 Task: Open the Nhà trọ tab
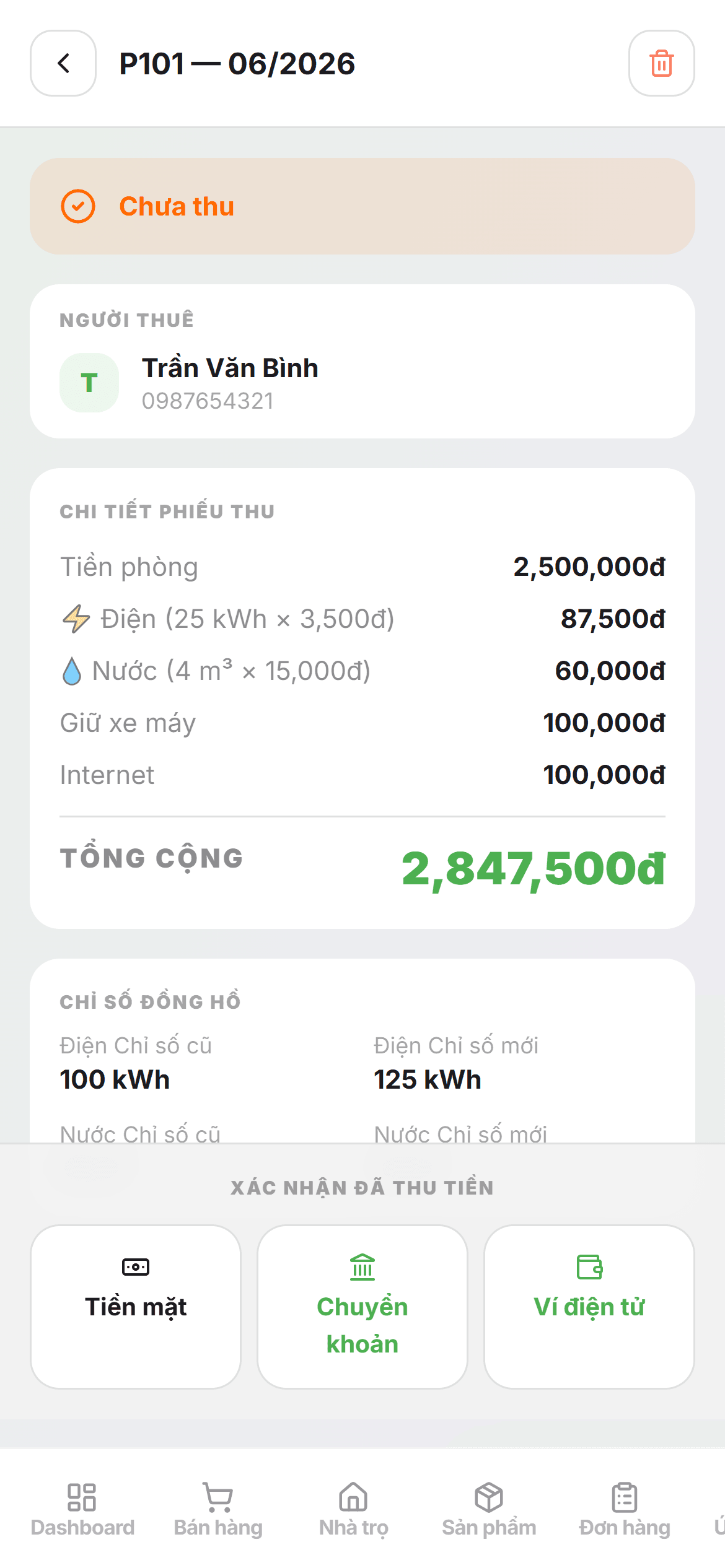click(x=353, y=1510)
